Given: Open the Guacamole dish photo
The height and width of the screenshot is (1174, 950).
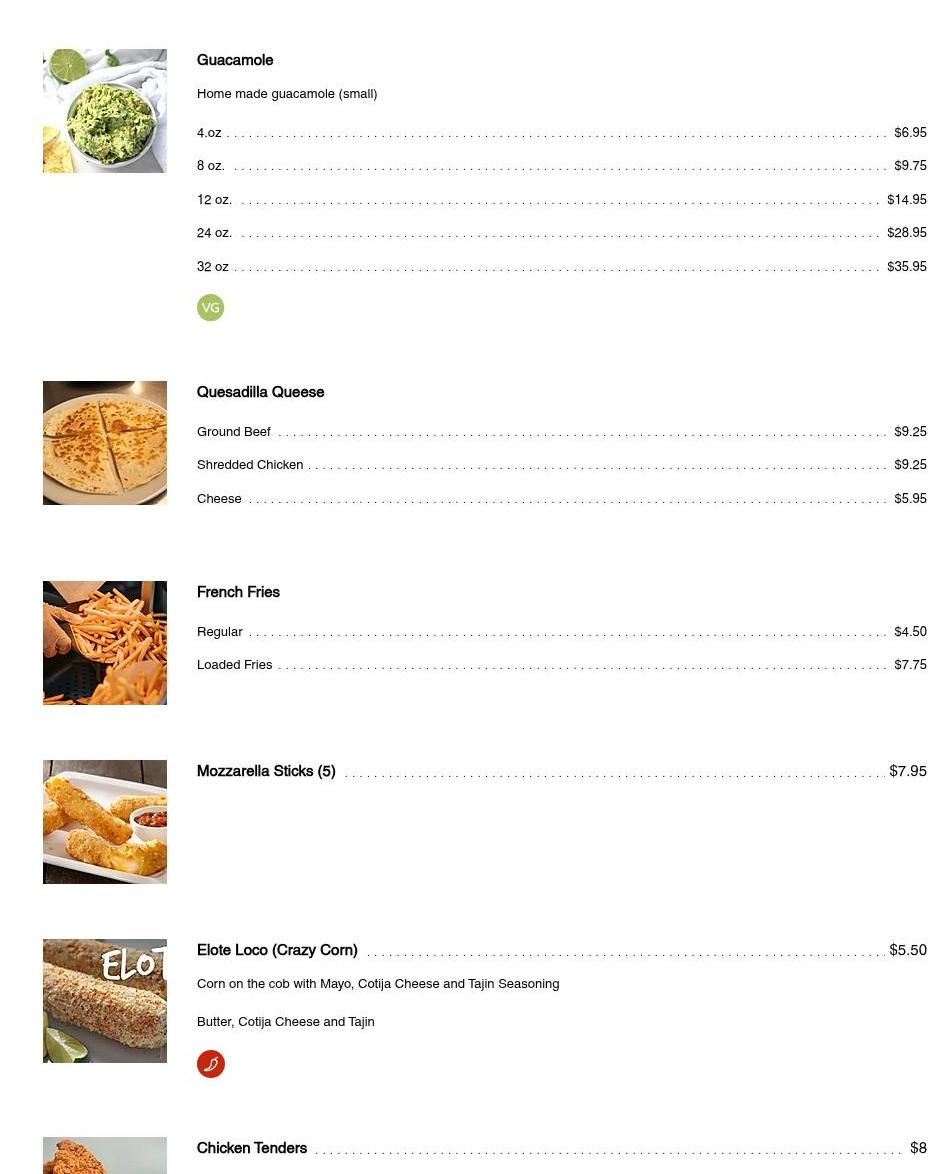Looking at the screenshot, I should tap(105, 111).
